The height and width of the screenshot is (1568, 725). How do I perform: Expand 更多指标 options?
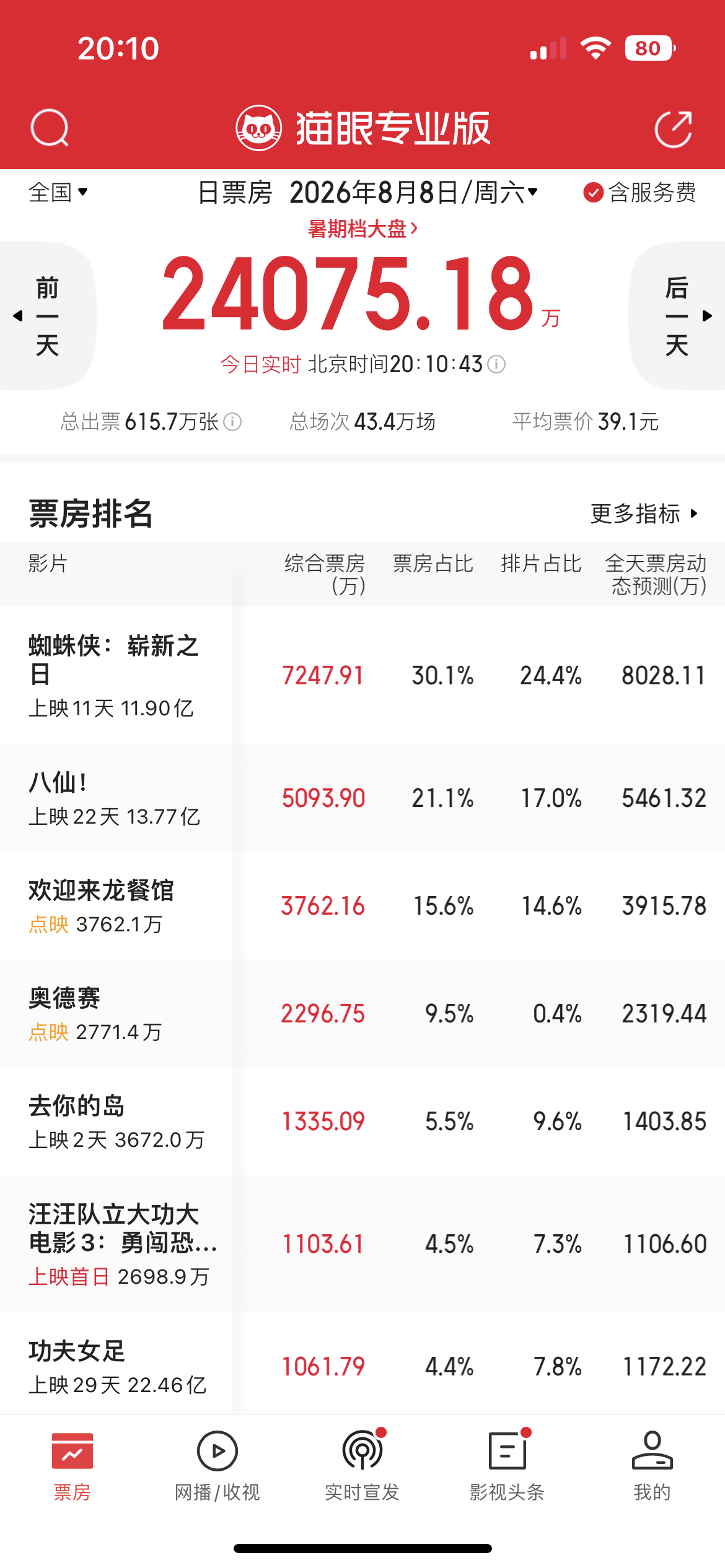[644, 513]
